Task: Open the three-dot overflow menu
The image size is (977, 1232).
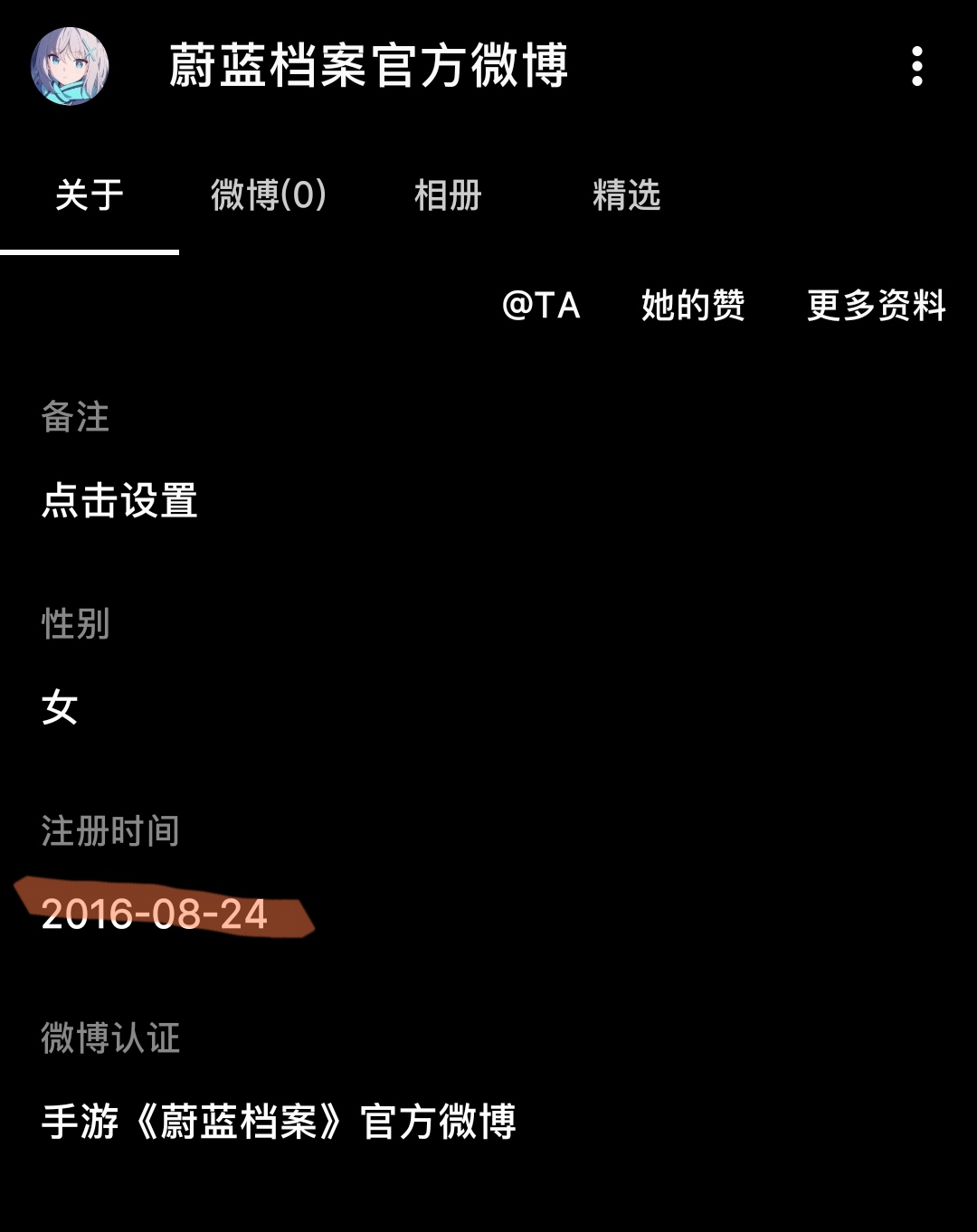Action: [x=916, y=66]
